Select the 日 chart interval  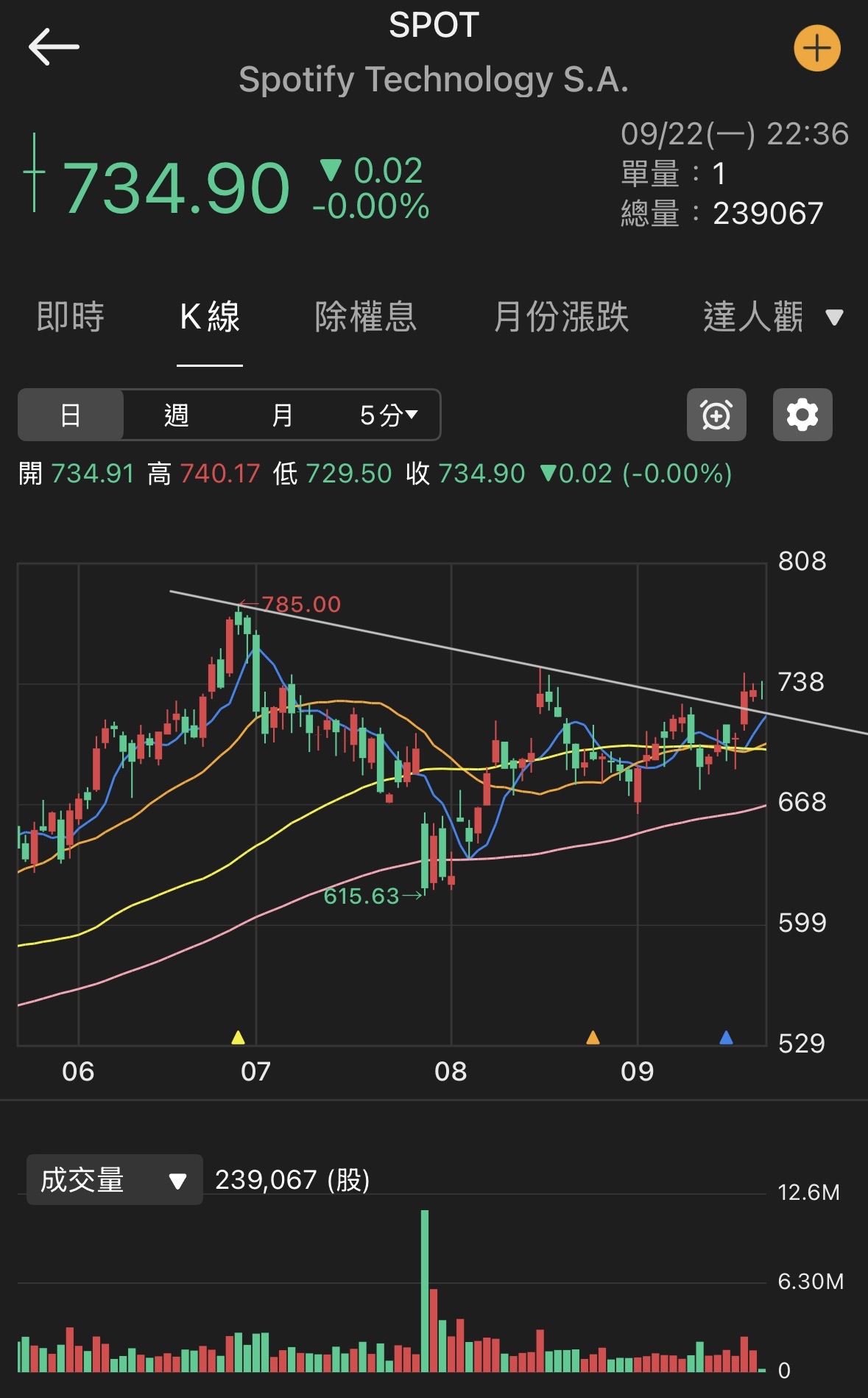pyautogui.click(x=71, y=415)
